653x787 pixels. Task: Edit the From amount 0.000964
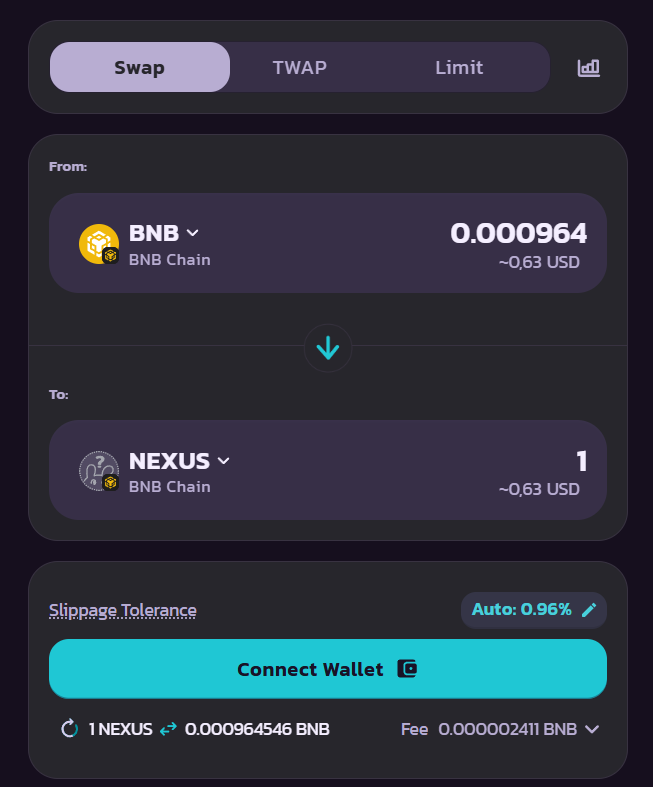518,233
